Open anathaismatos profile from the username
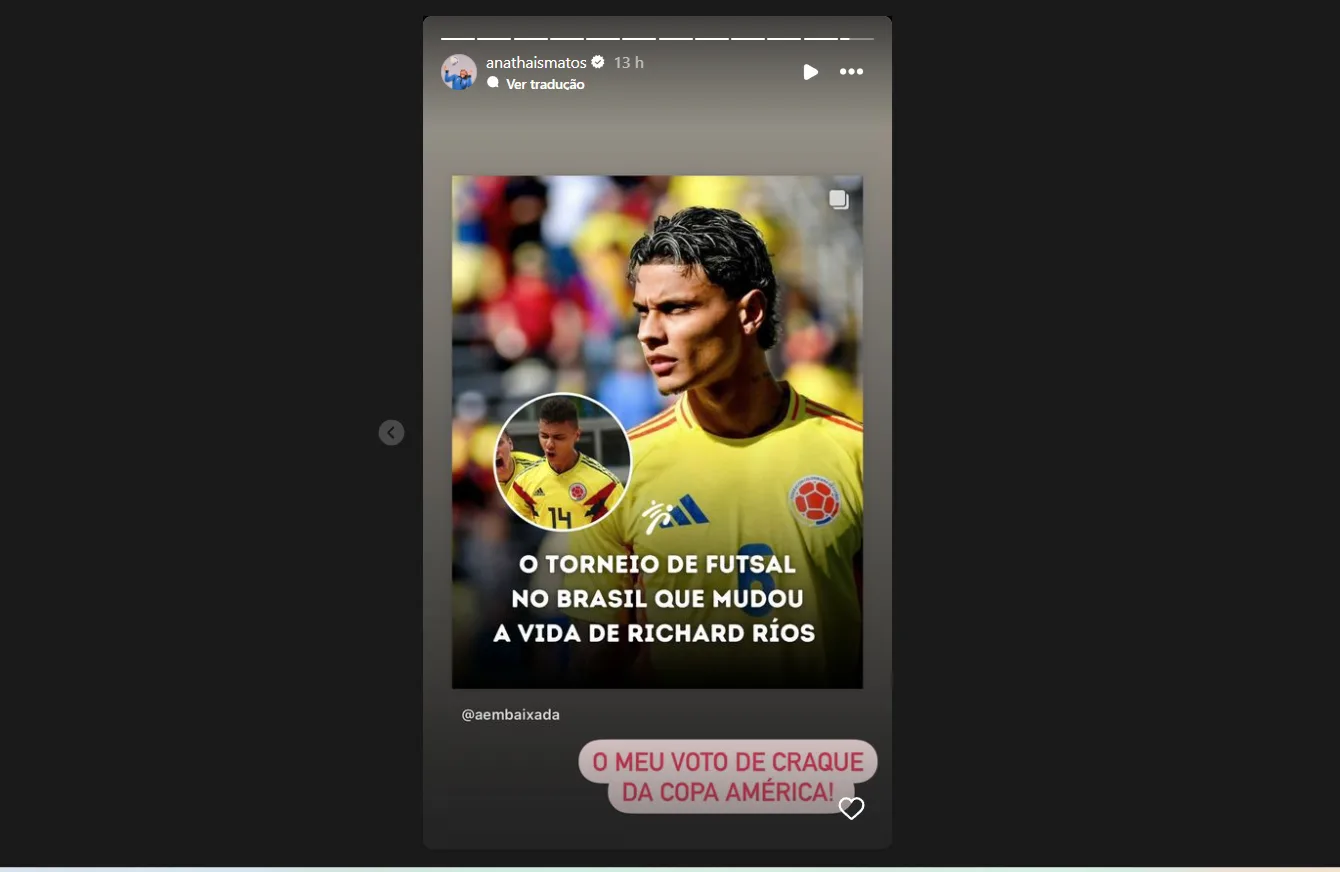Viewport: 1340px width, 872px height. 536,62
